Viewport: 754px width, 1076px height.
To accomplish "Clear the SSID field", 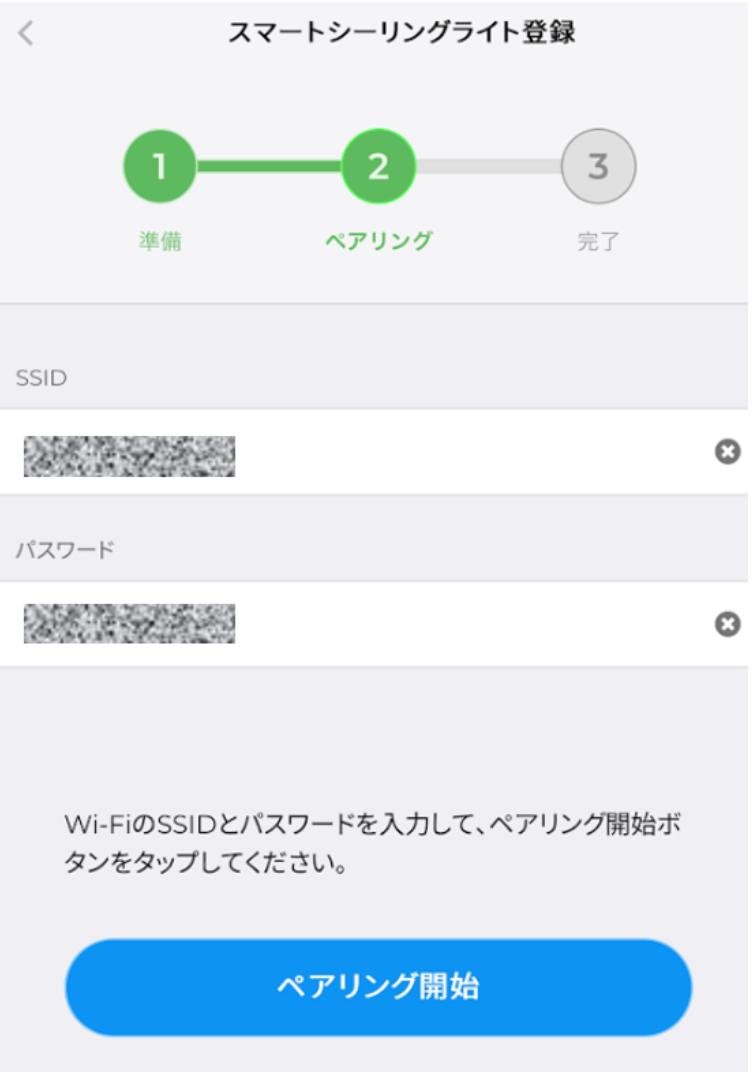I will 728,453.
